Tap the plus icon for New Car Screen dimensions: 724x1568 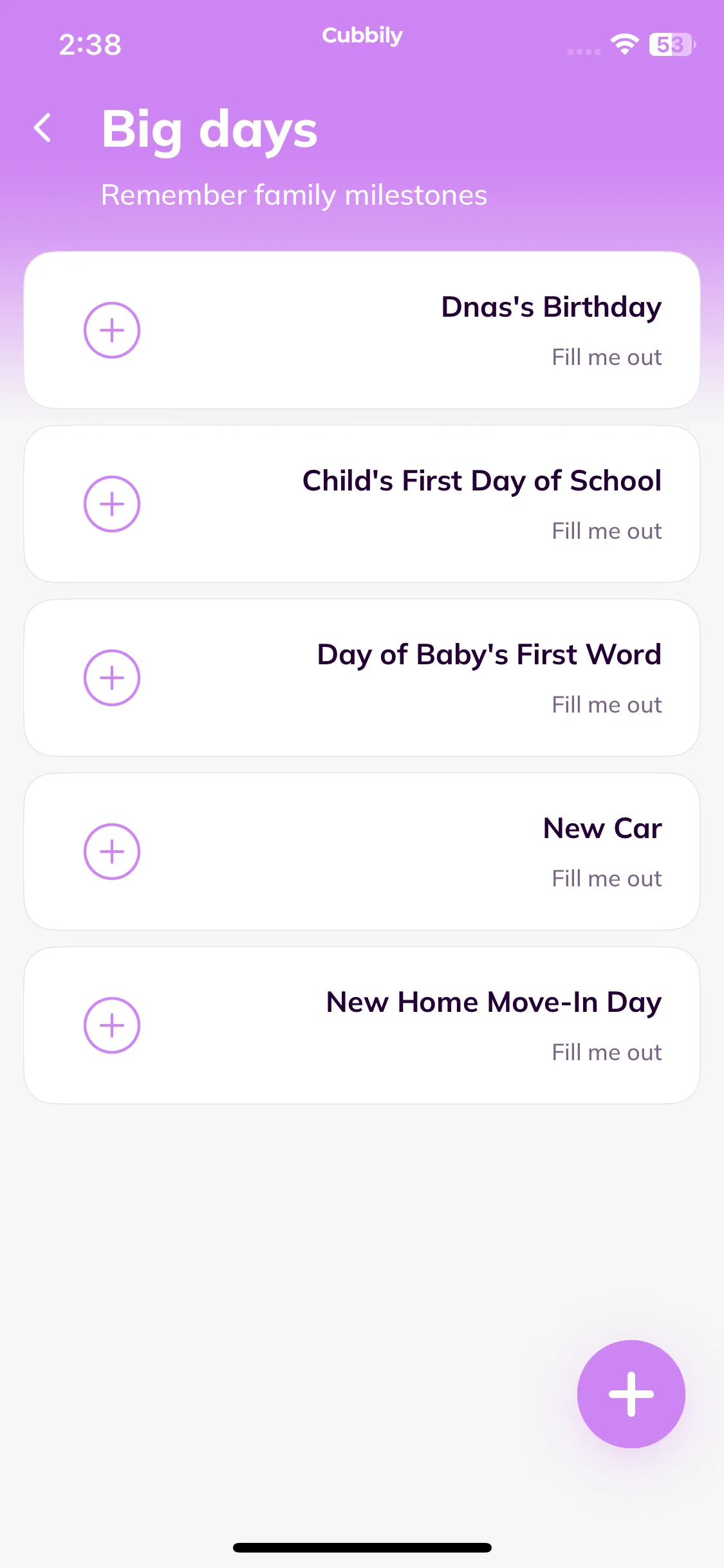(112, 852)
